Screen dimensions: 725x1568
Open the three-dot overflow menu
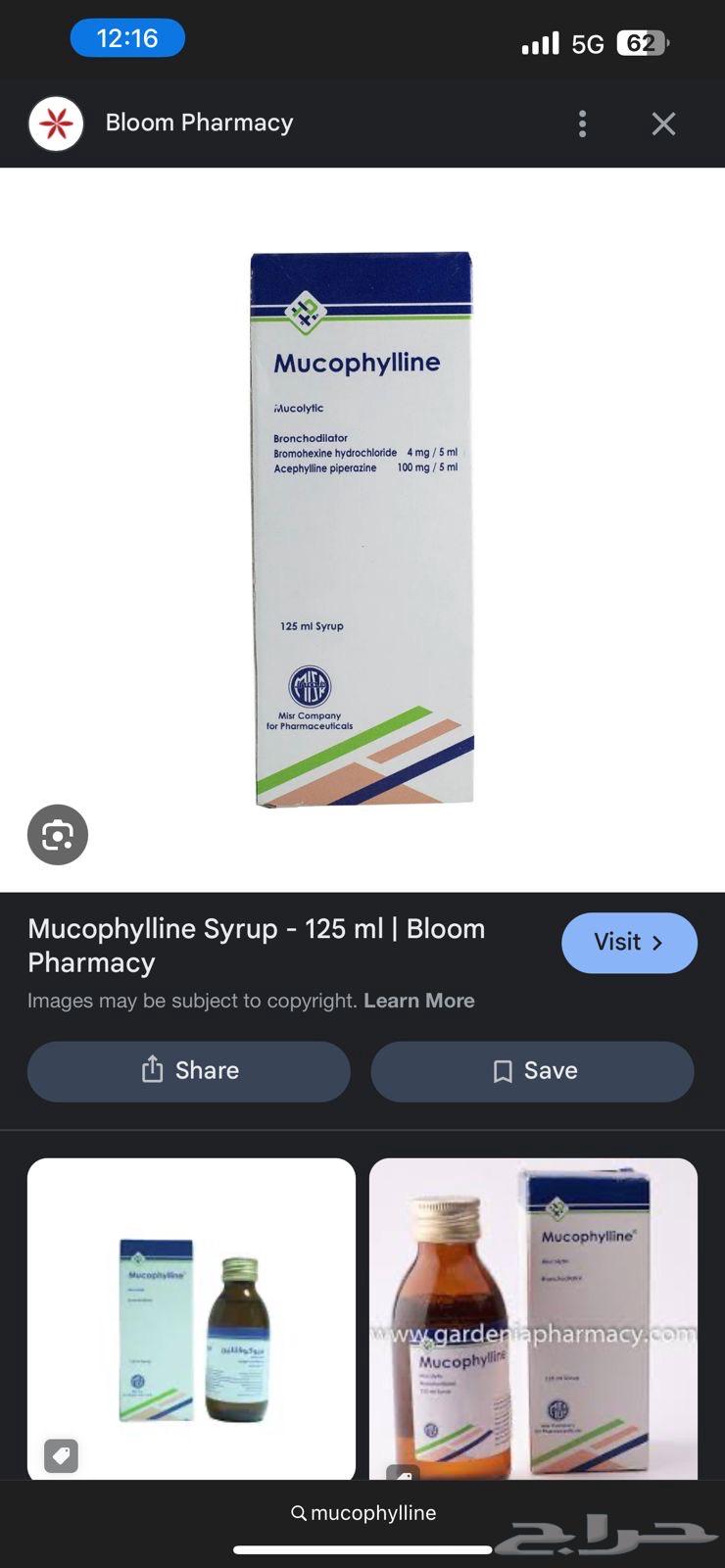pyautogui.click(x=582, y=123)
